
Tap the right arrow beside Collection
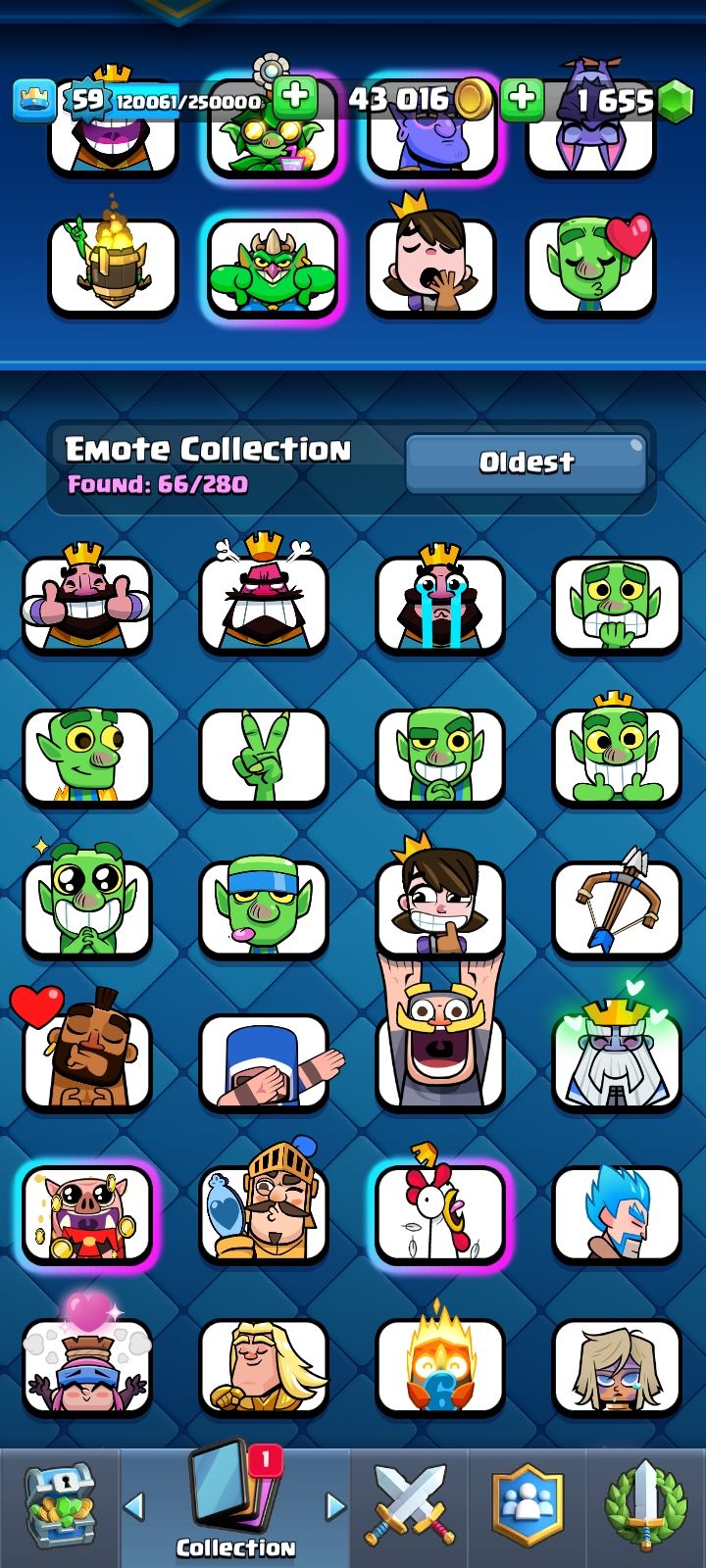(x=335, y=1506)
